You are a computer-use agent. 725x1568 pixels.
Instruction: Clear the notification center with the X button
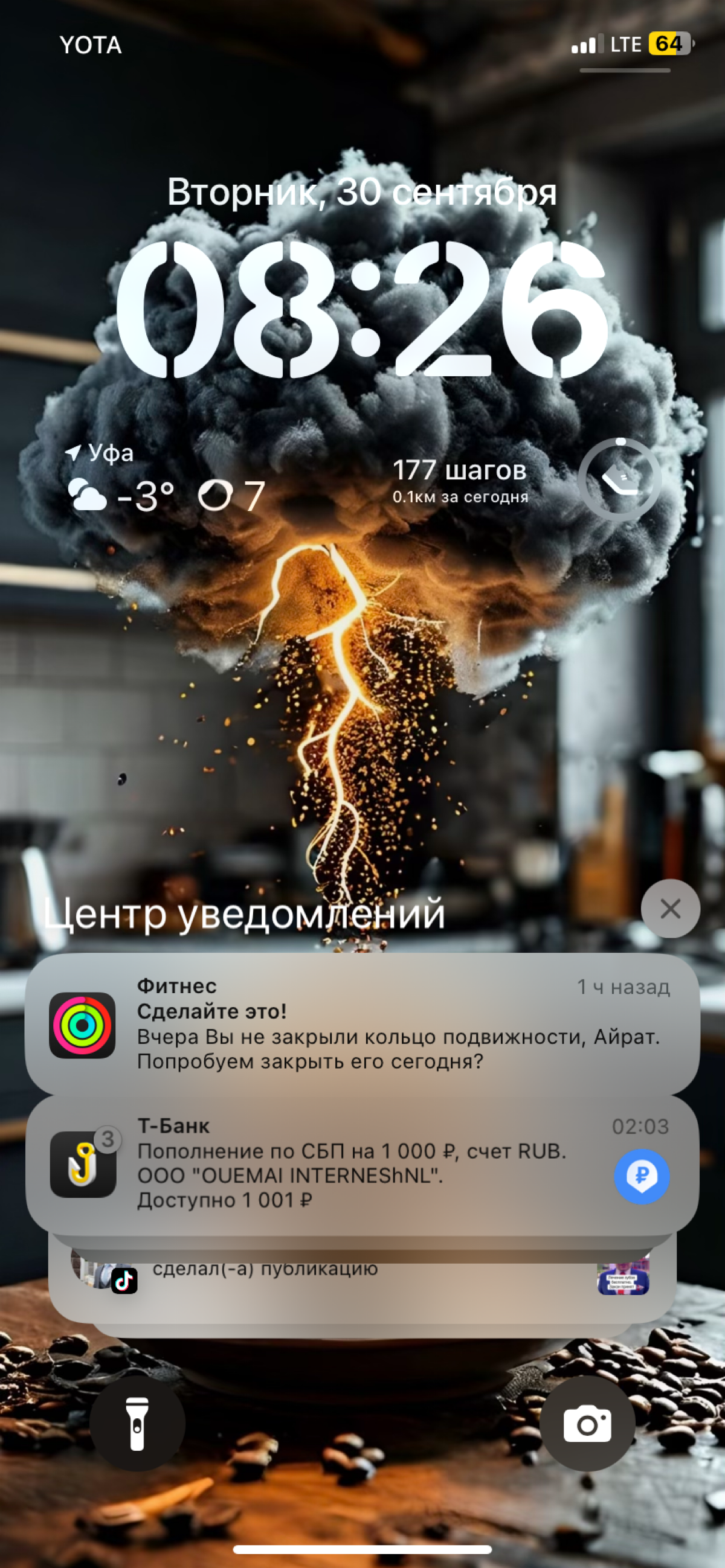pyautogui.click(x=670, y=909)
